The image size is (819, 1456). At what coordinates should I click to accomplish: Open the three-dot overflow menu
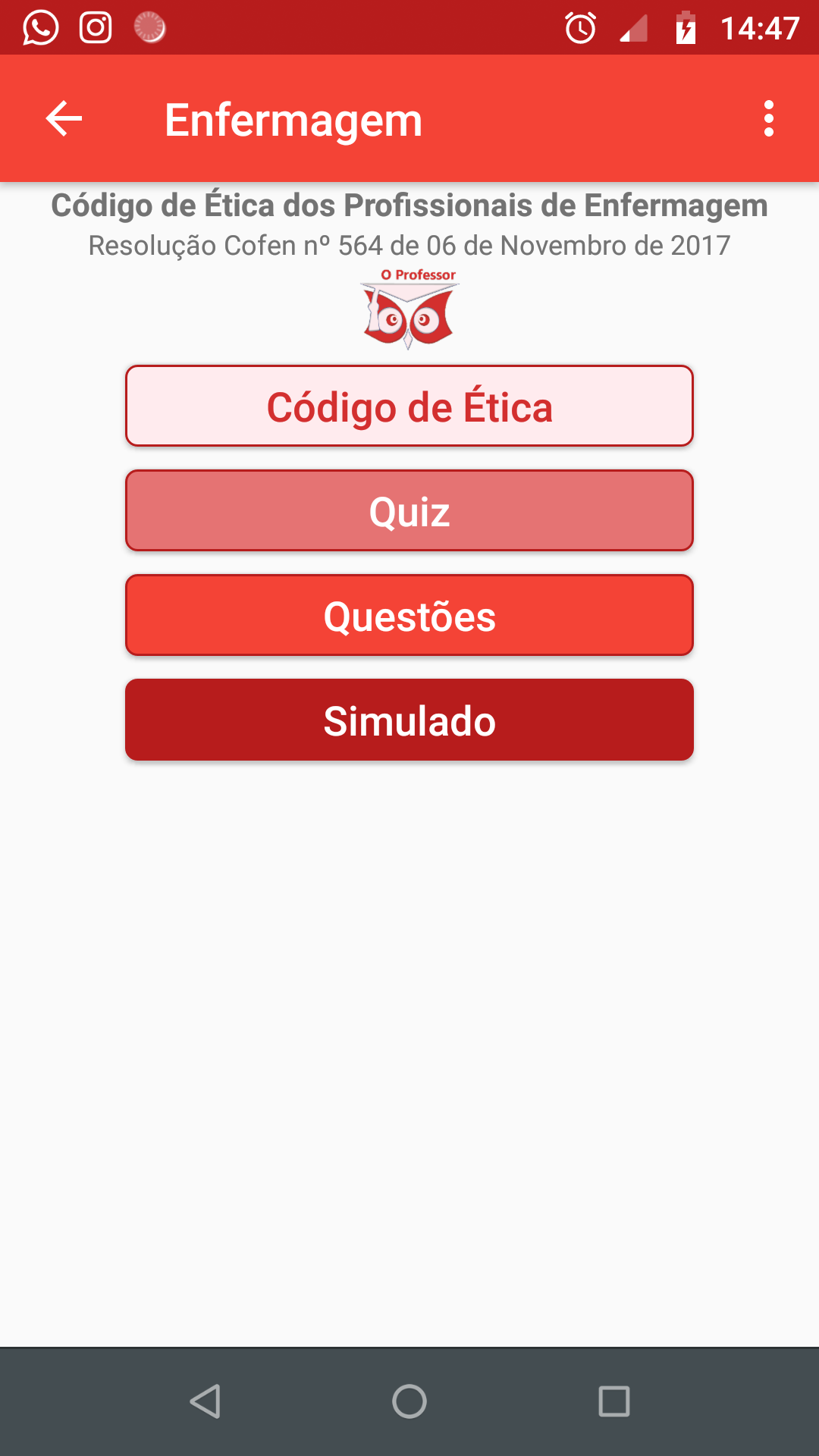click(x=768, y=119)
